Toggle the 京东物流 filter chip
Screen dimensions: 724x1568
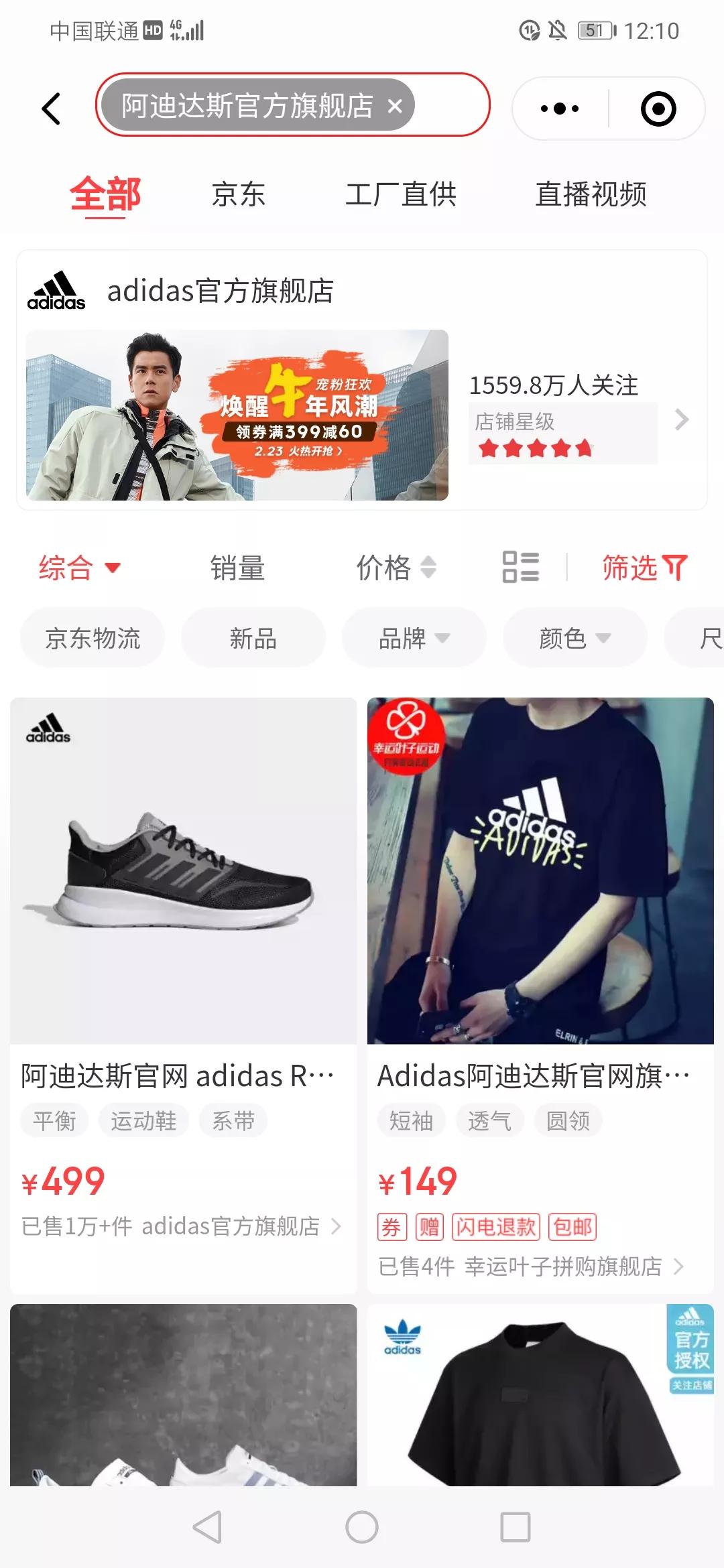pyautogui.click(x=91, y=637)
